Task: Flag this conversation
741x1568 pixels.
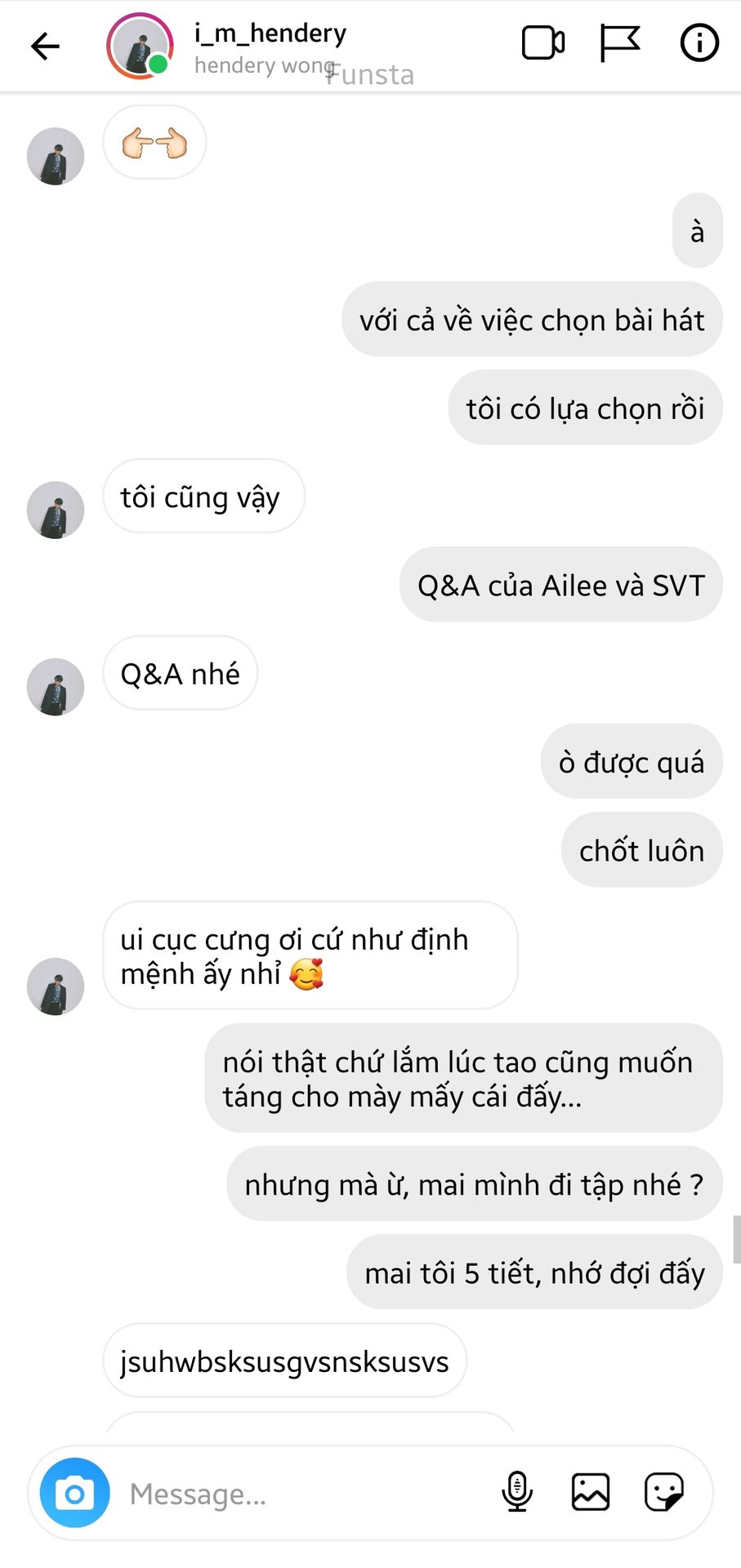Action: [x=619, y=43]
